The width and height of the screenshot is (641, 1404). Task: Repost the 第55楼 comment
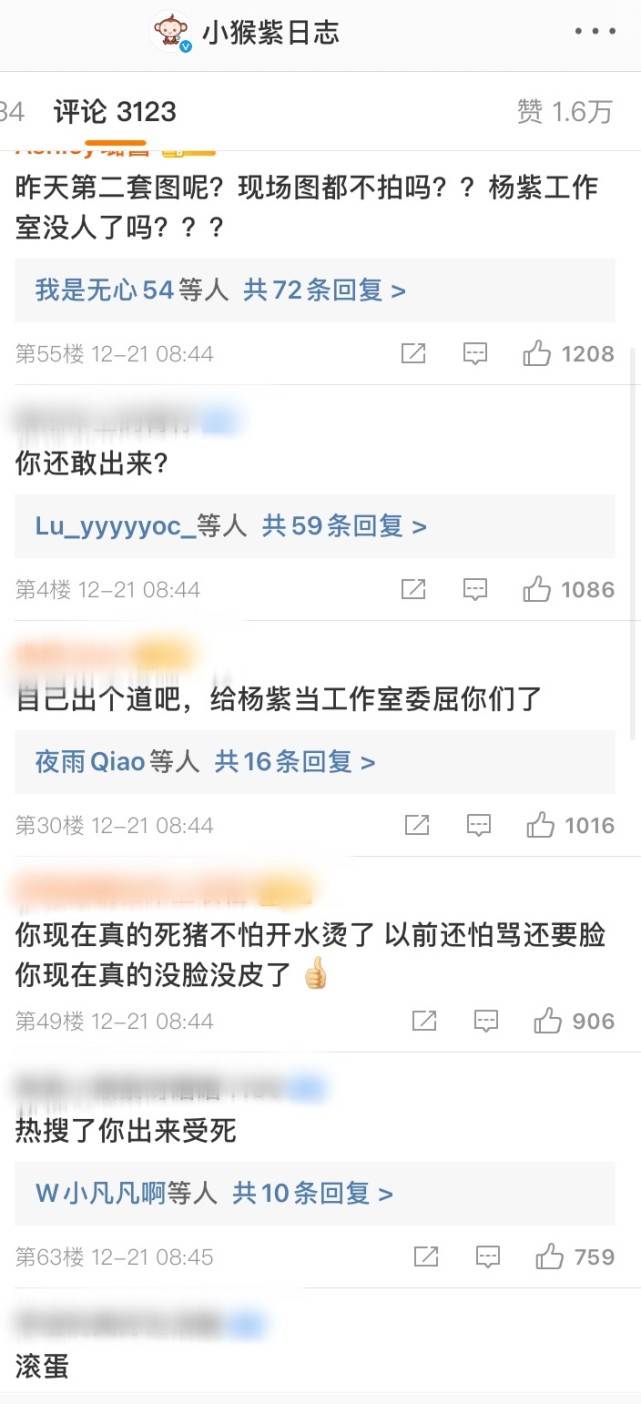[413, 353]
